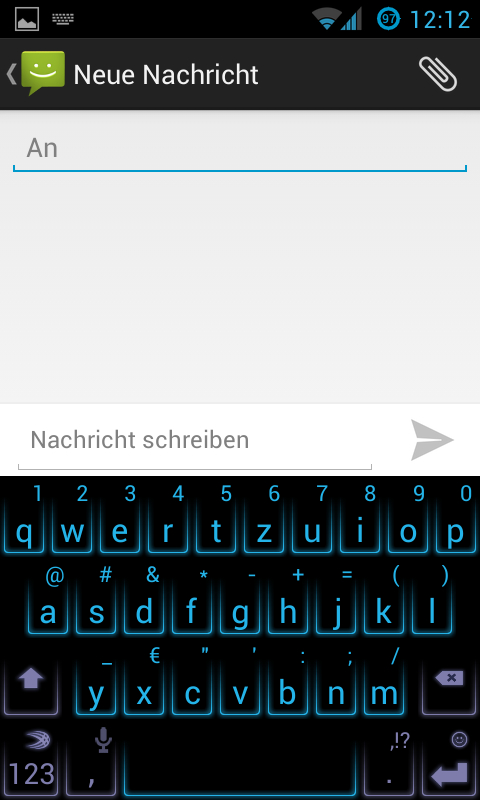The image size is (480, 800).
Task: Tap the period punctuation key
Action: [389, 760]
